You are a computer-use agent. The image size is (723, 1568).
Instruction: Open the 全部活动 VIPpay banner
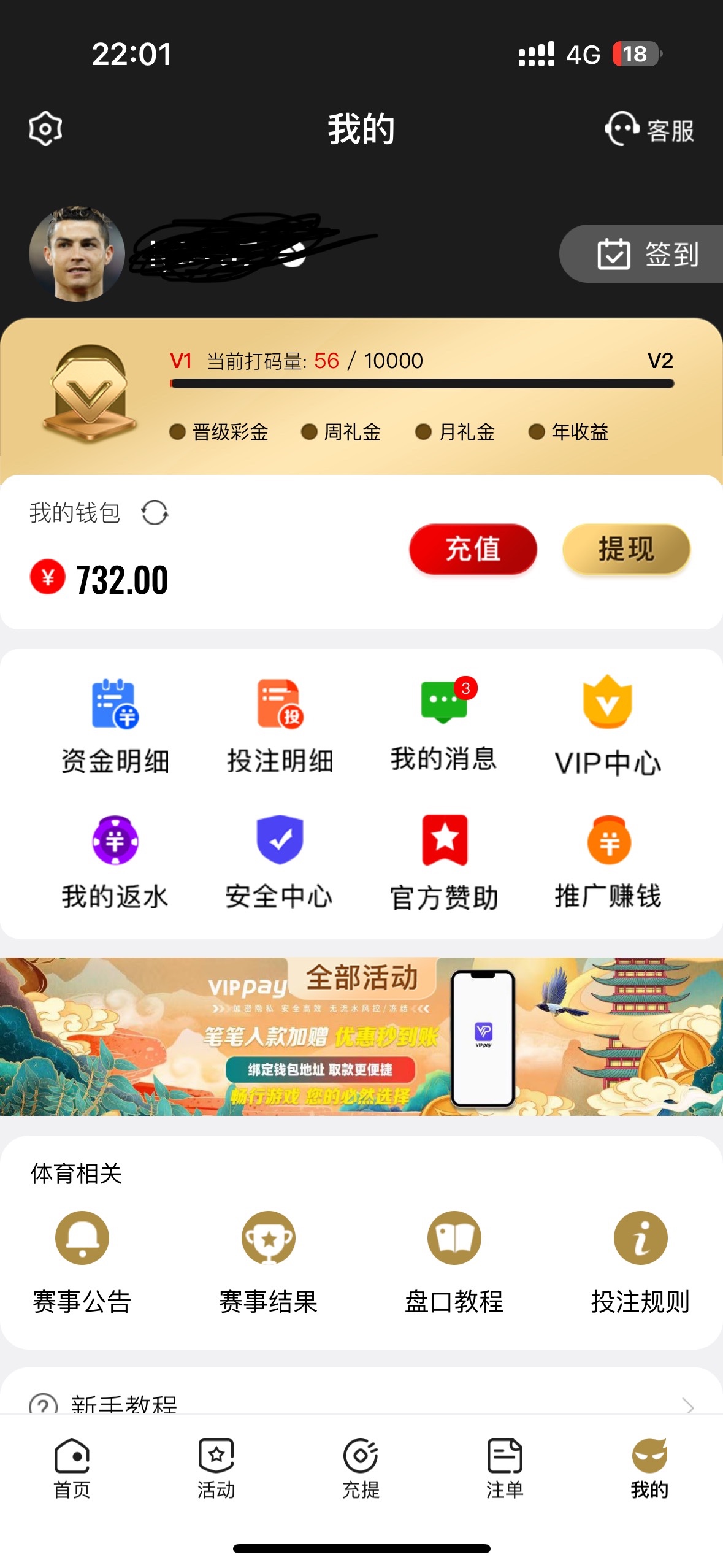coord(361,1036)
